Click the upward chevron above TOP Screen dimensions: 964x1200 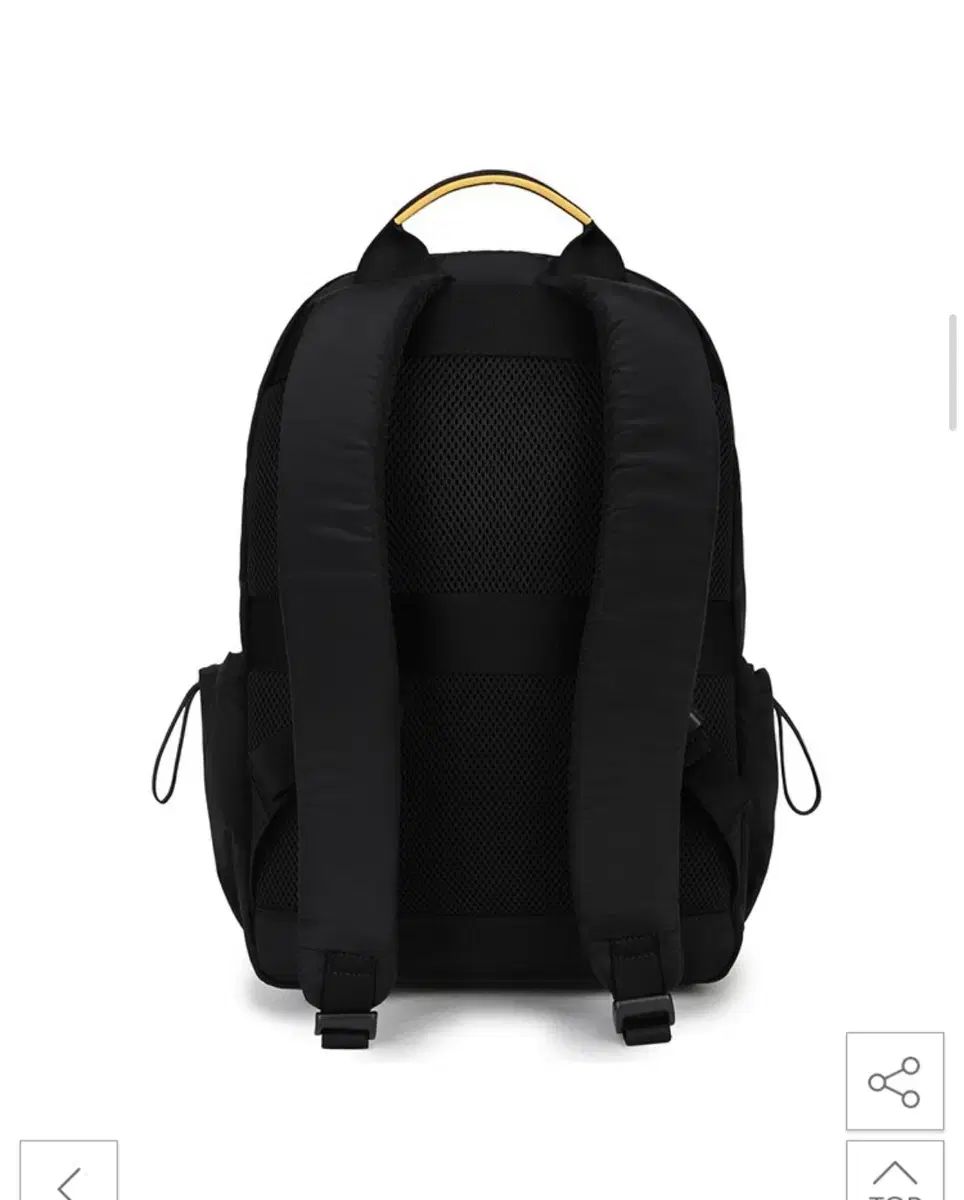coord(893,1172)
